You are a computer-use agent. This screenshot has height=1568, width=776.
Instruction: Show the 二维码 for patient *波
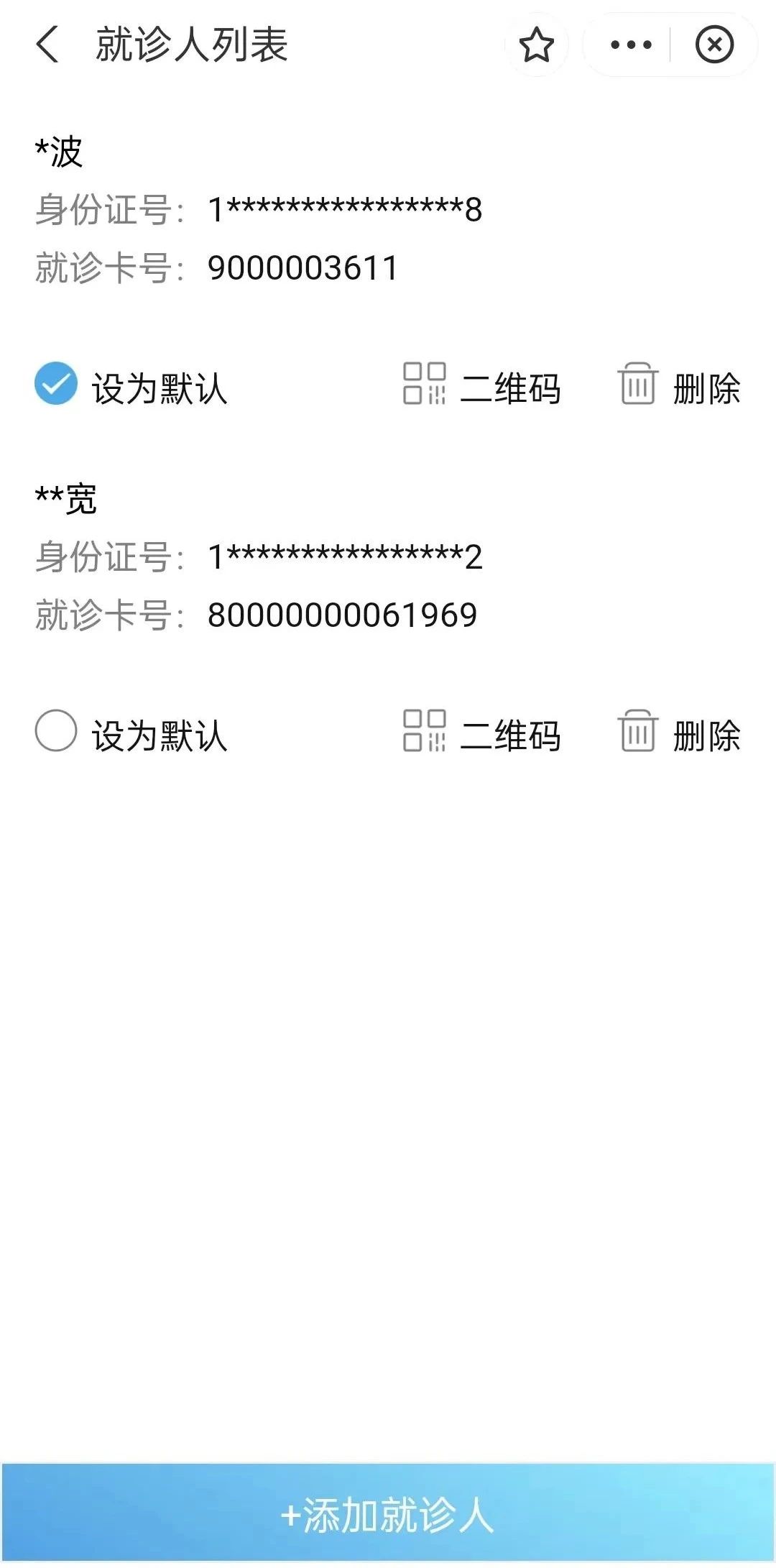(481, 386)
